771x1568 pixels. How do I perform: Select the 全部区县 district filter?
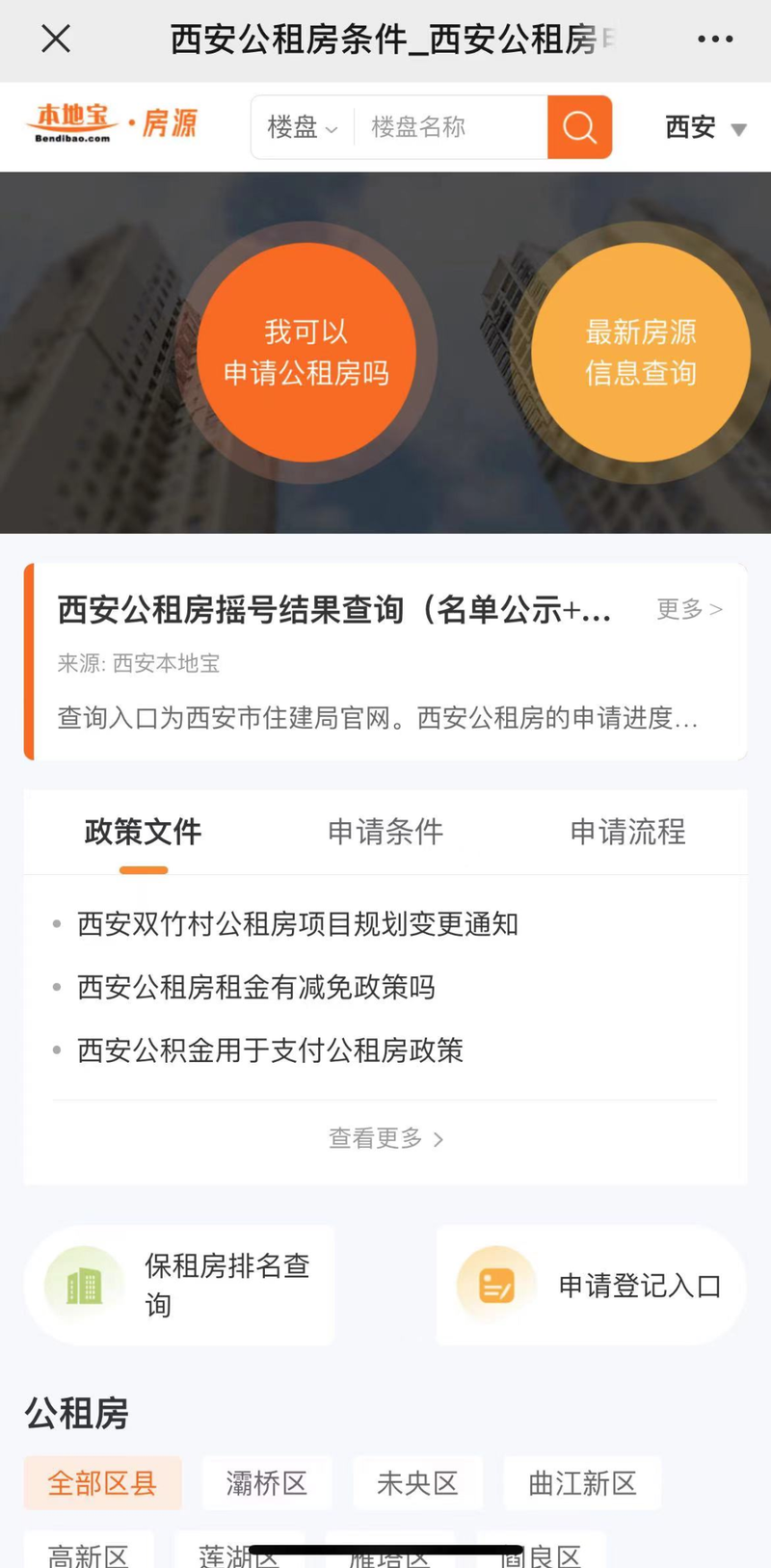click(x=102, y=1483)
